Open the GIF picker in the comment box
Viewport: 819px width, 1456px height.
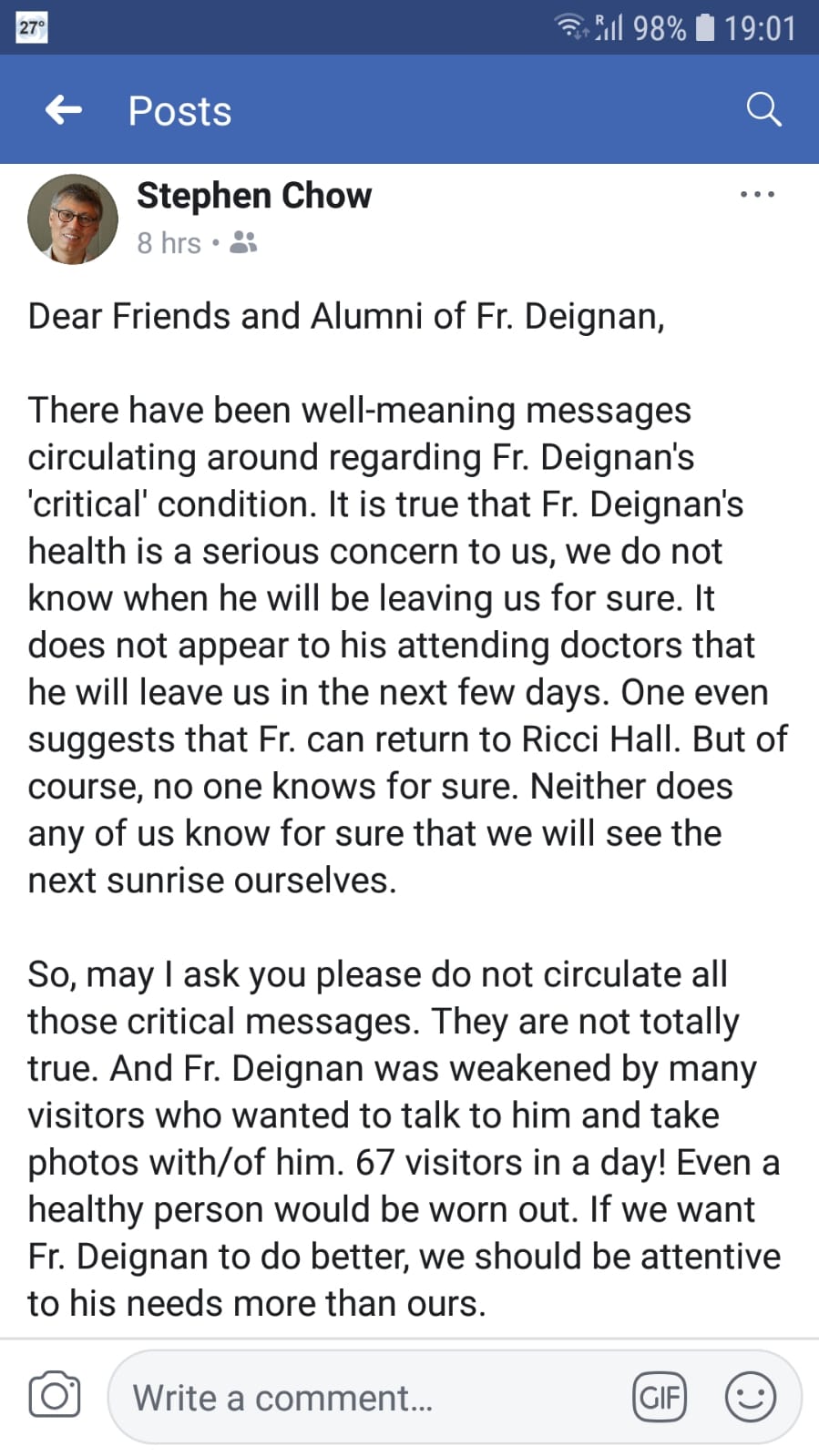(660, 1397)
